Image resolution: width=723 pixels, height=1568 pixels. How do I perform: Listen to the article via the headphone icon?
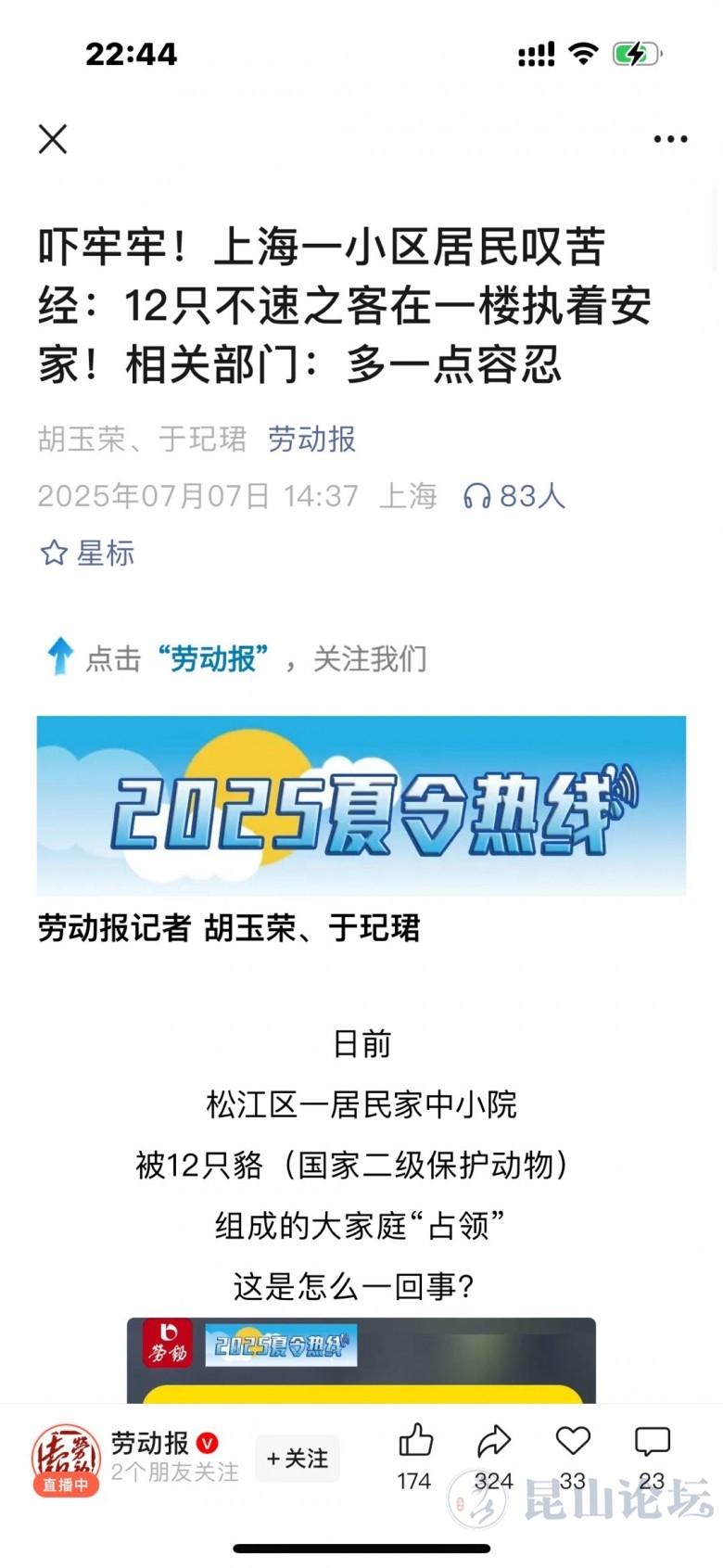click(x=477, y=496)
